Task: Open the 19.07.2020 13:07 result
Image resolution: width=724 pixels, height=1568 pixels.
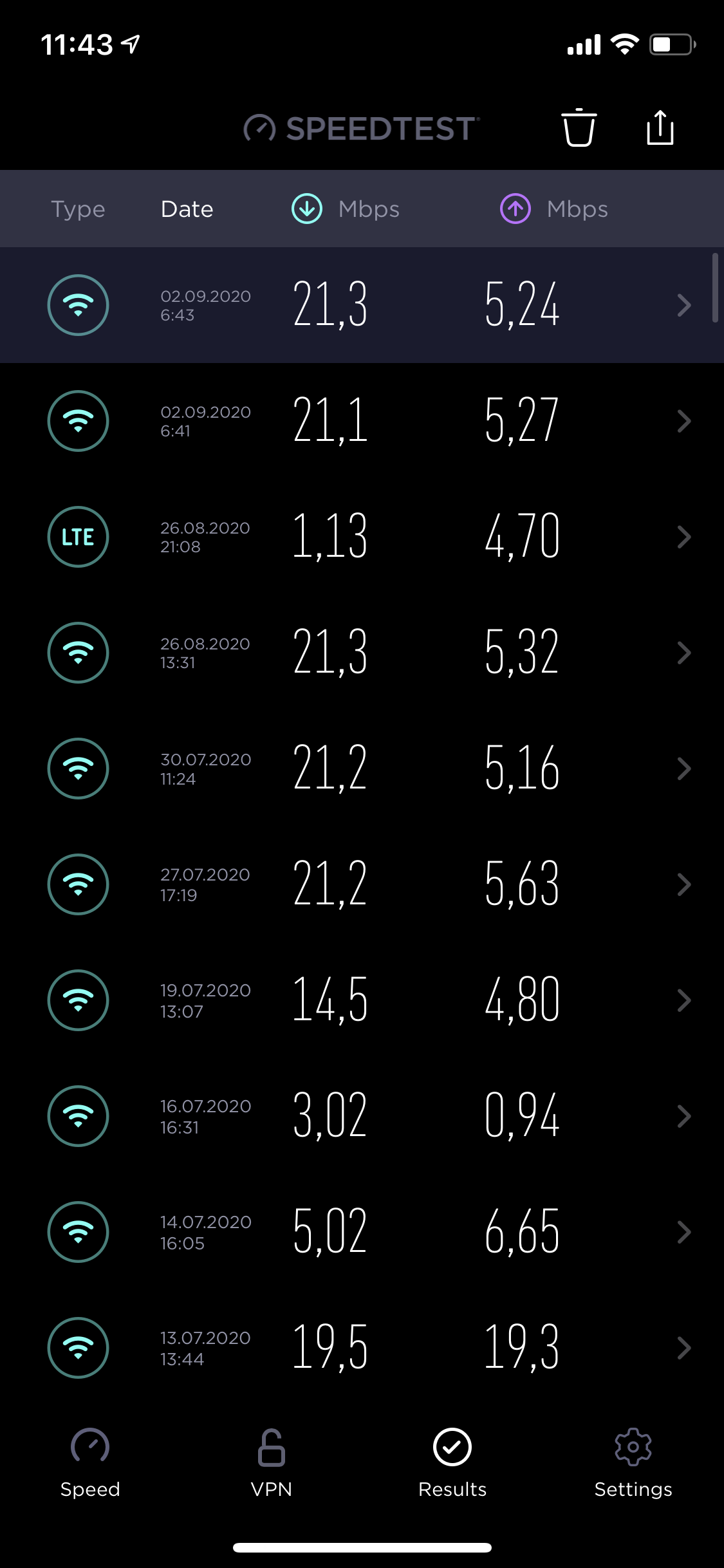Action: (362, 1000)
